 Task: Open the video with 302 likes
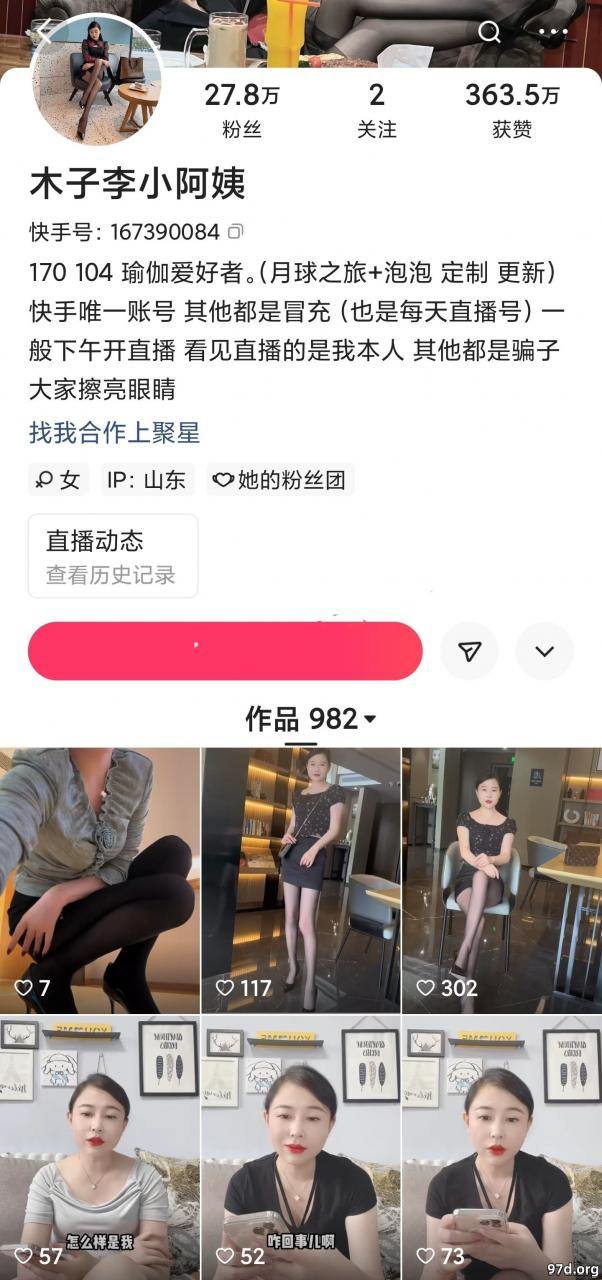501,880
